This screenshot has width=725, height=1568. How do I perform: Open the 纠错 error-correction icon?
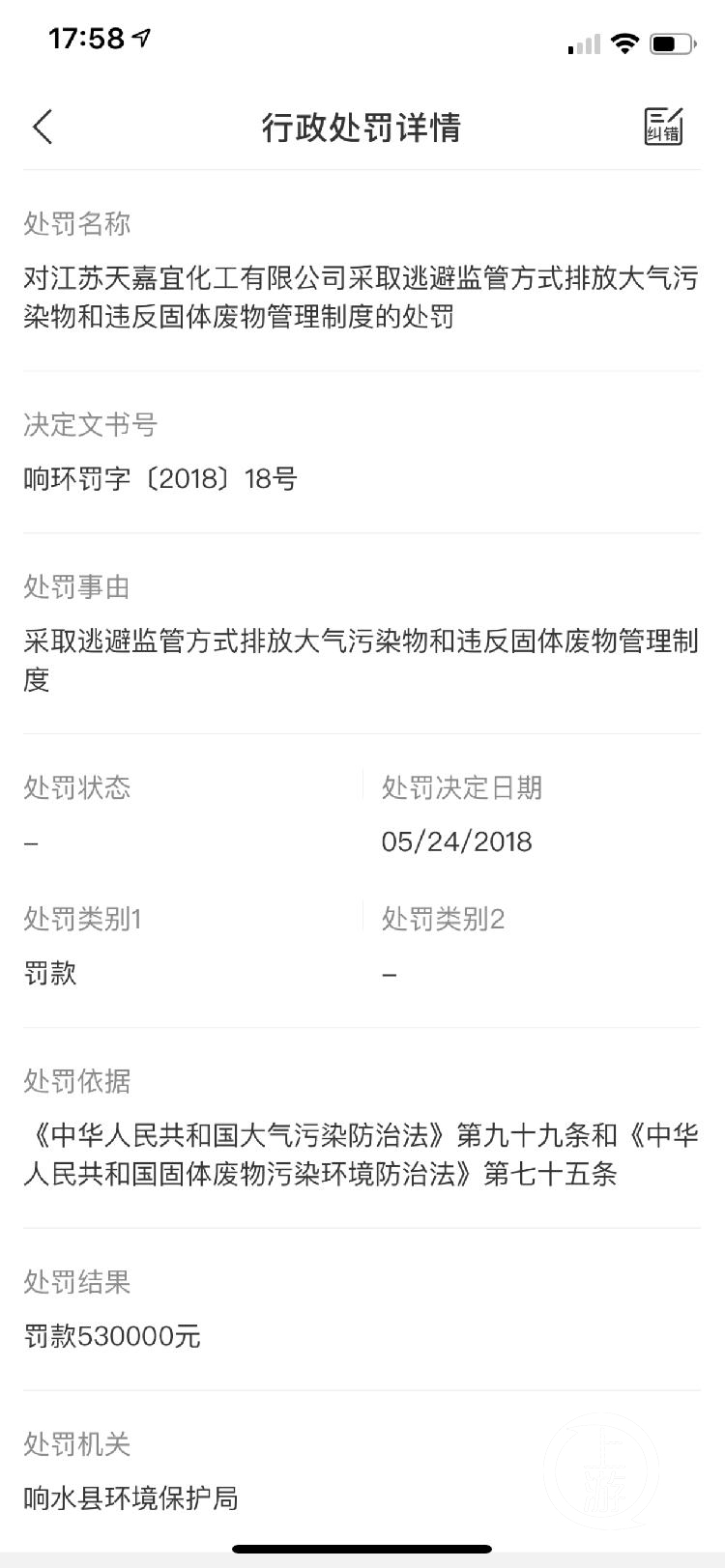pos(664,126)
